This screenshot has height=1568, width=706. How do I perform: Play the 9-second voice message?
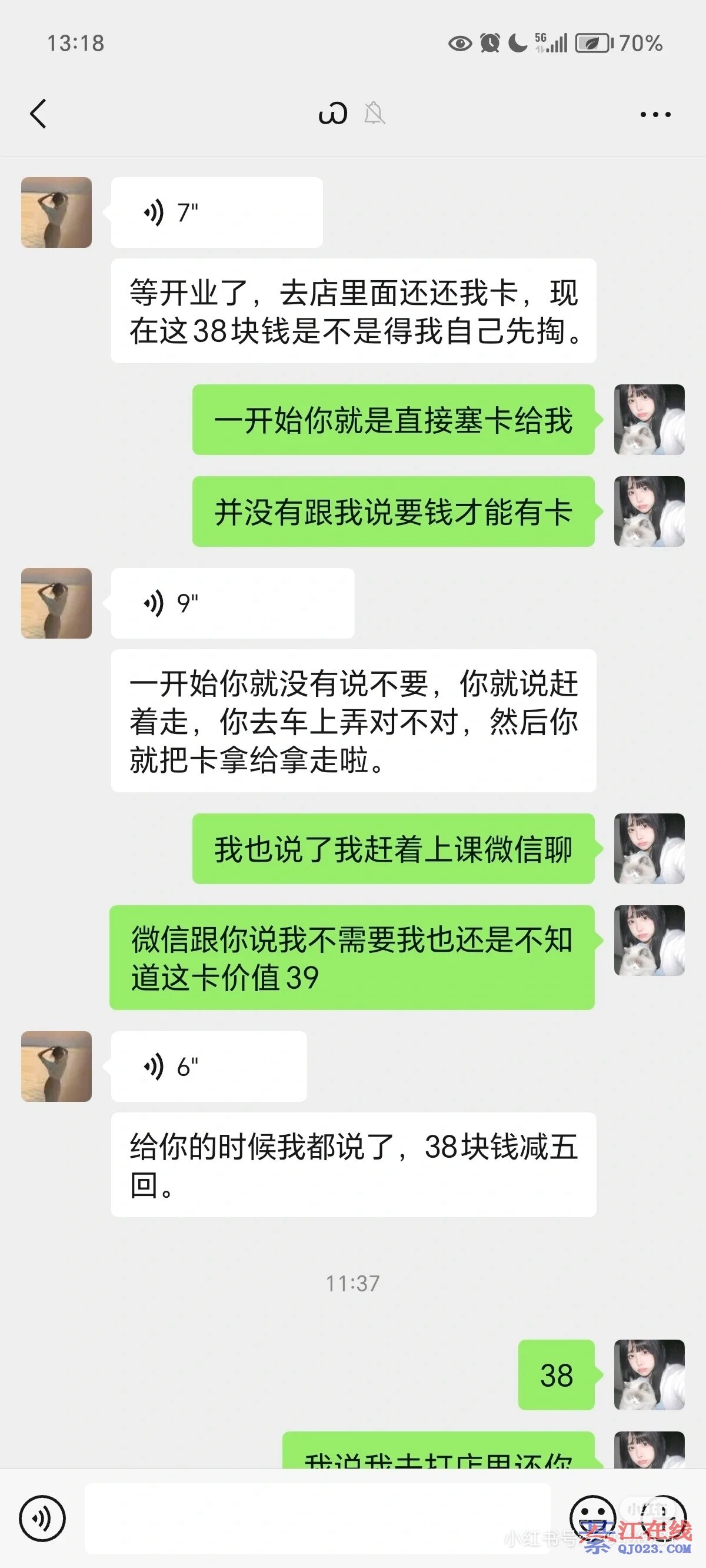click(232, 603)
